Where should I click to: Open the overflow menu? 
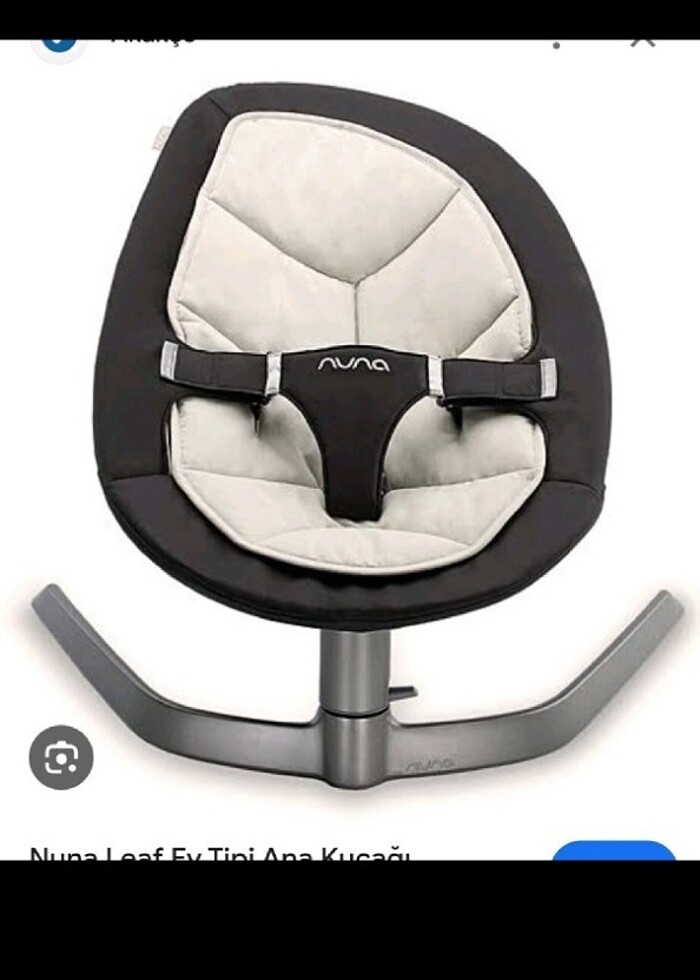(x=556, y=42)
